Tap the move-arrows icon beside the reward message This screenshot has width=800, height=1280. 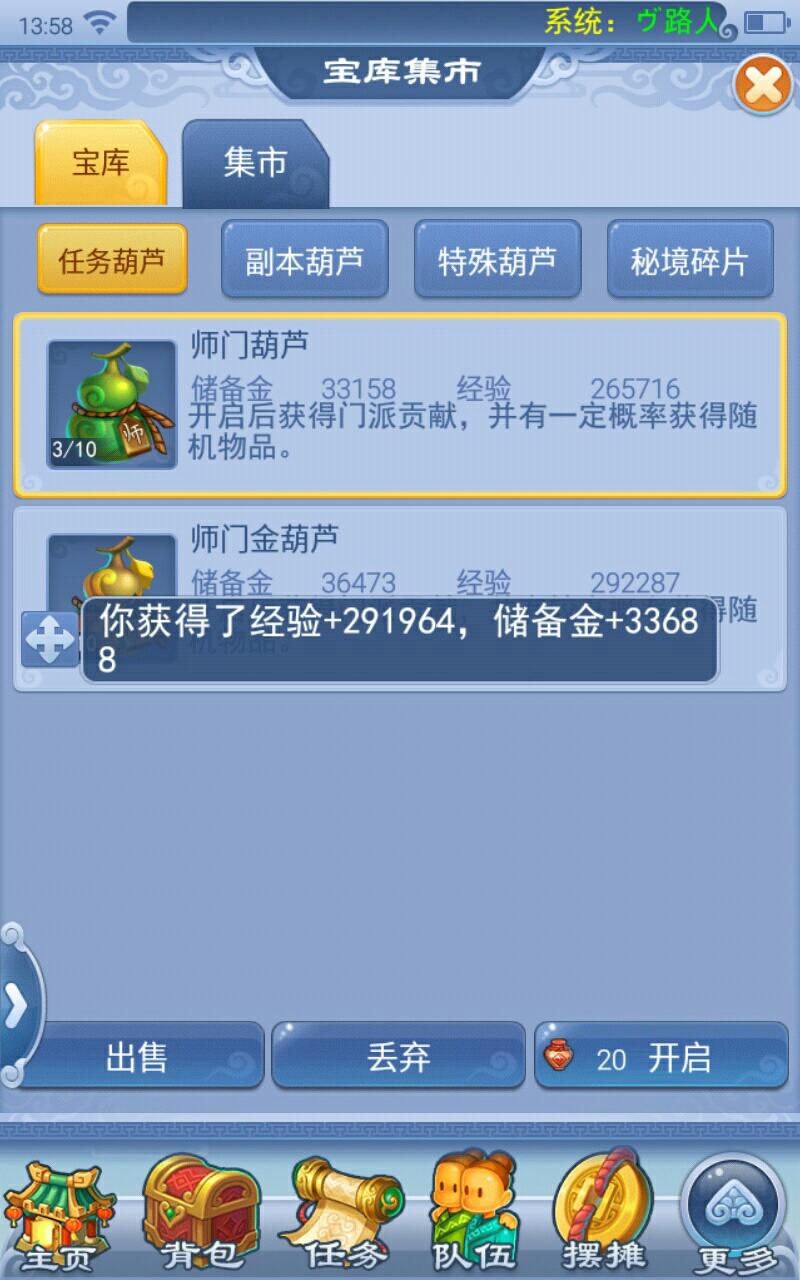[x=50, y=640]
